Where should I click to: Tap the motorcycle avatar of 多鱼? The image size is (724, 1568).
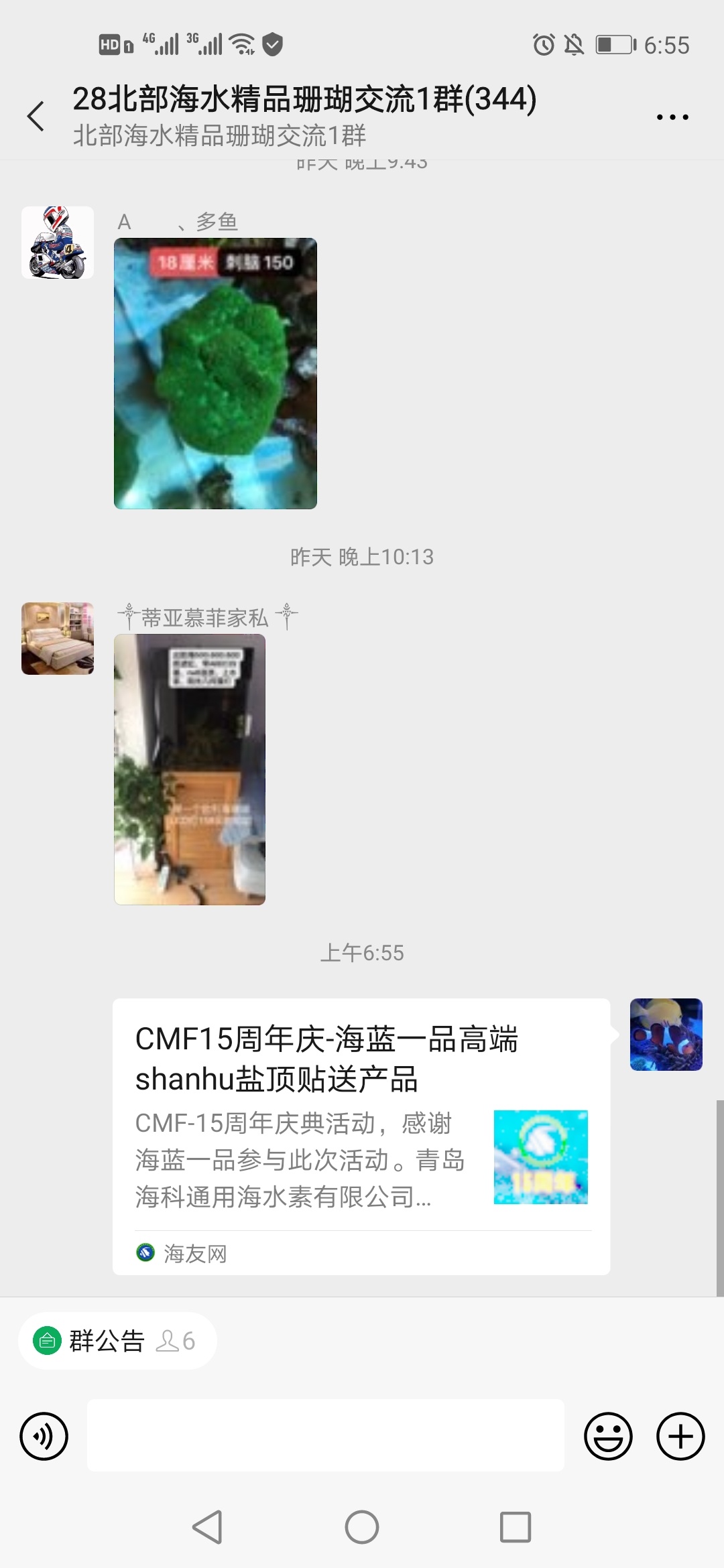tap(58, 243)
